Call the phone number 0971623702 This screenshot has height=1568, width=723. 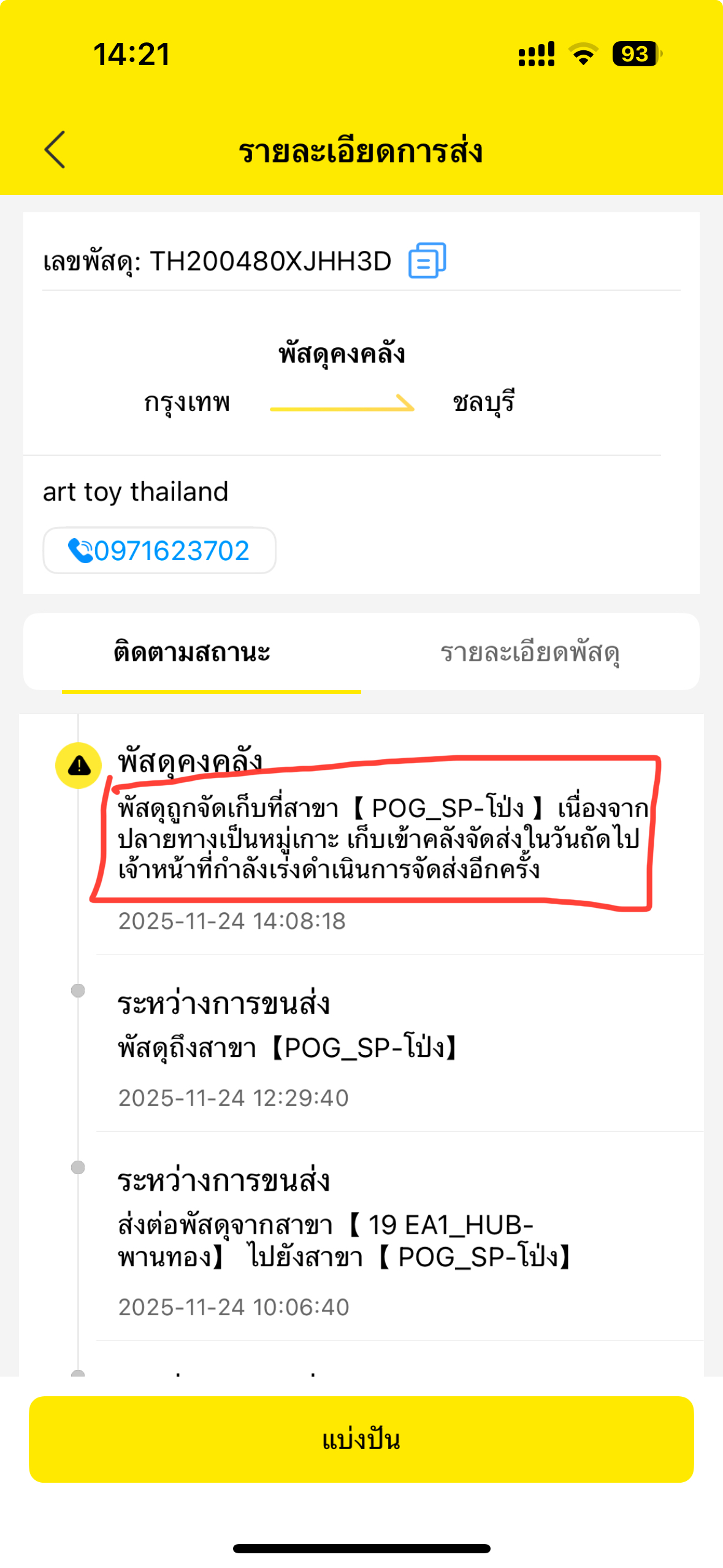click(159, 550)
